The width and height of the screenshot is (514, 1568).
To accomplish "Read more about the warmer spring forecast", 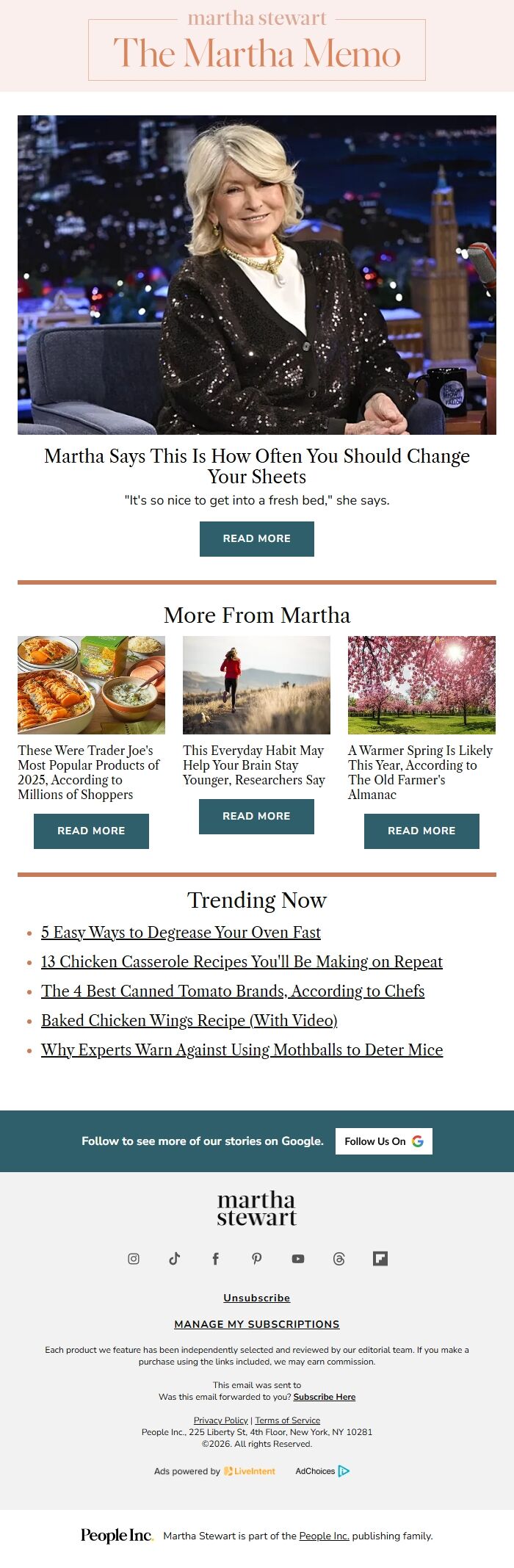I will (x=421, y=831).
